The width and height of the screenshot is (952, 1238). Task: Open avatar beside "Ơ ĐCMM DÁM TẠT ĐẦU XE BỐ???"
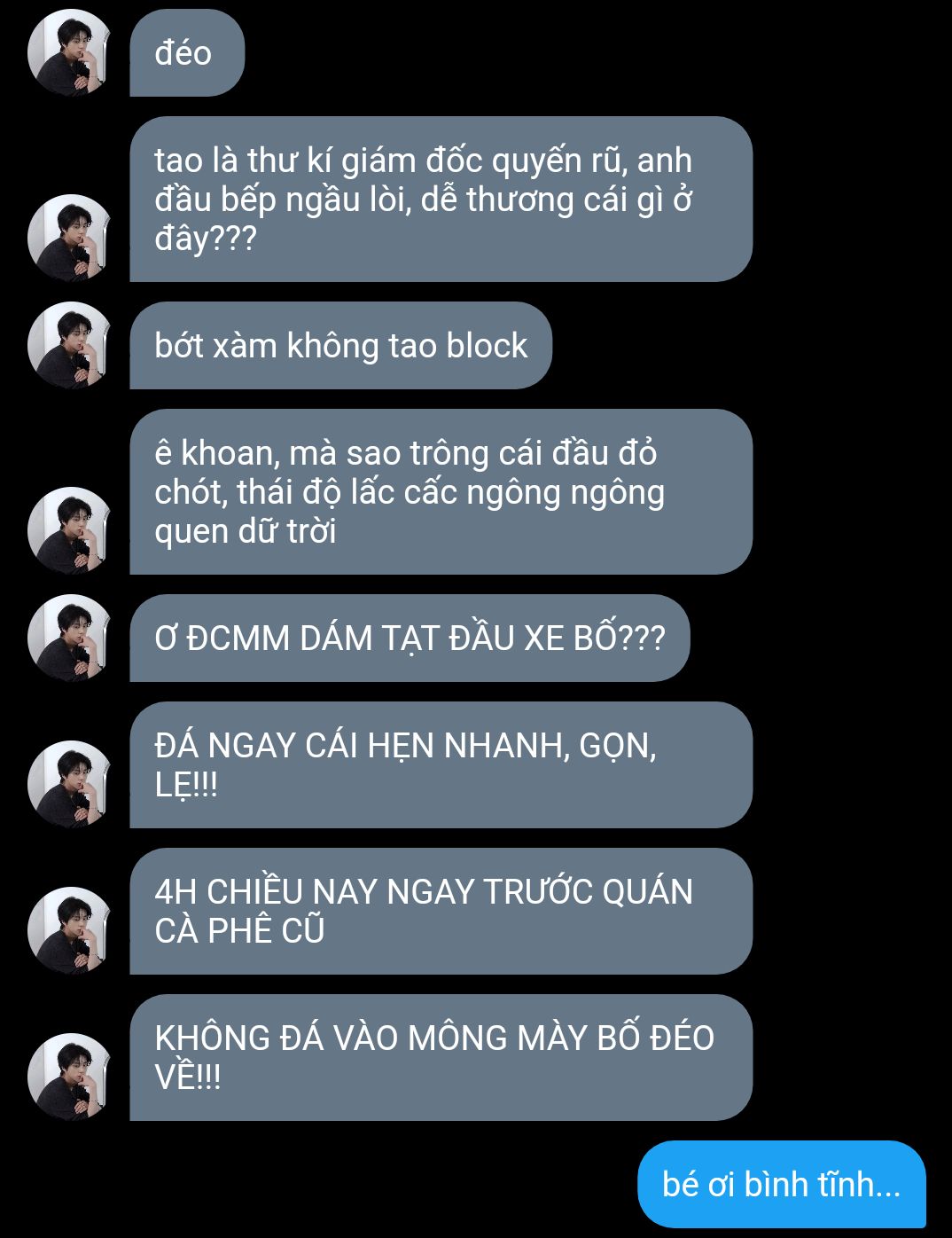[71, 638]
